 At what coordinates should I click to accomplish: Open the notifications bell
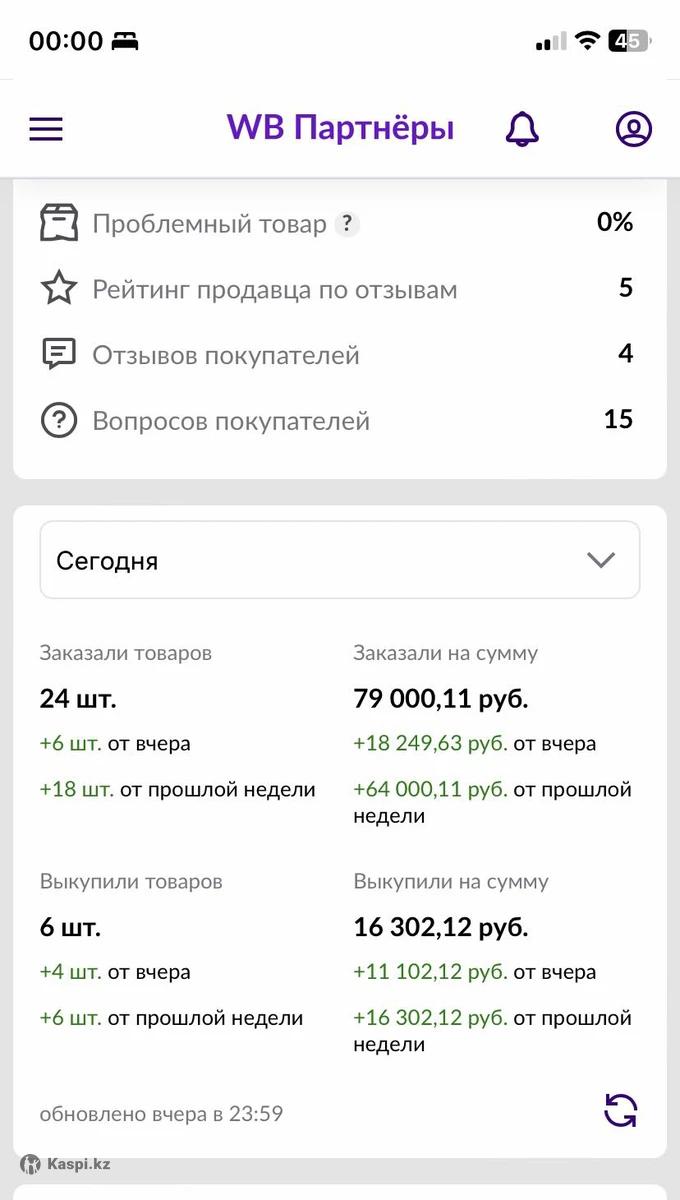click(x=522, y=129)
